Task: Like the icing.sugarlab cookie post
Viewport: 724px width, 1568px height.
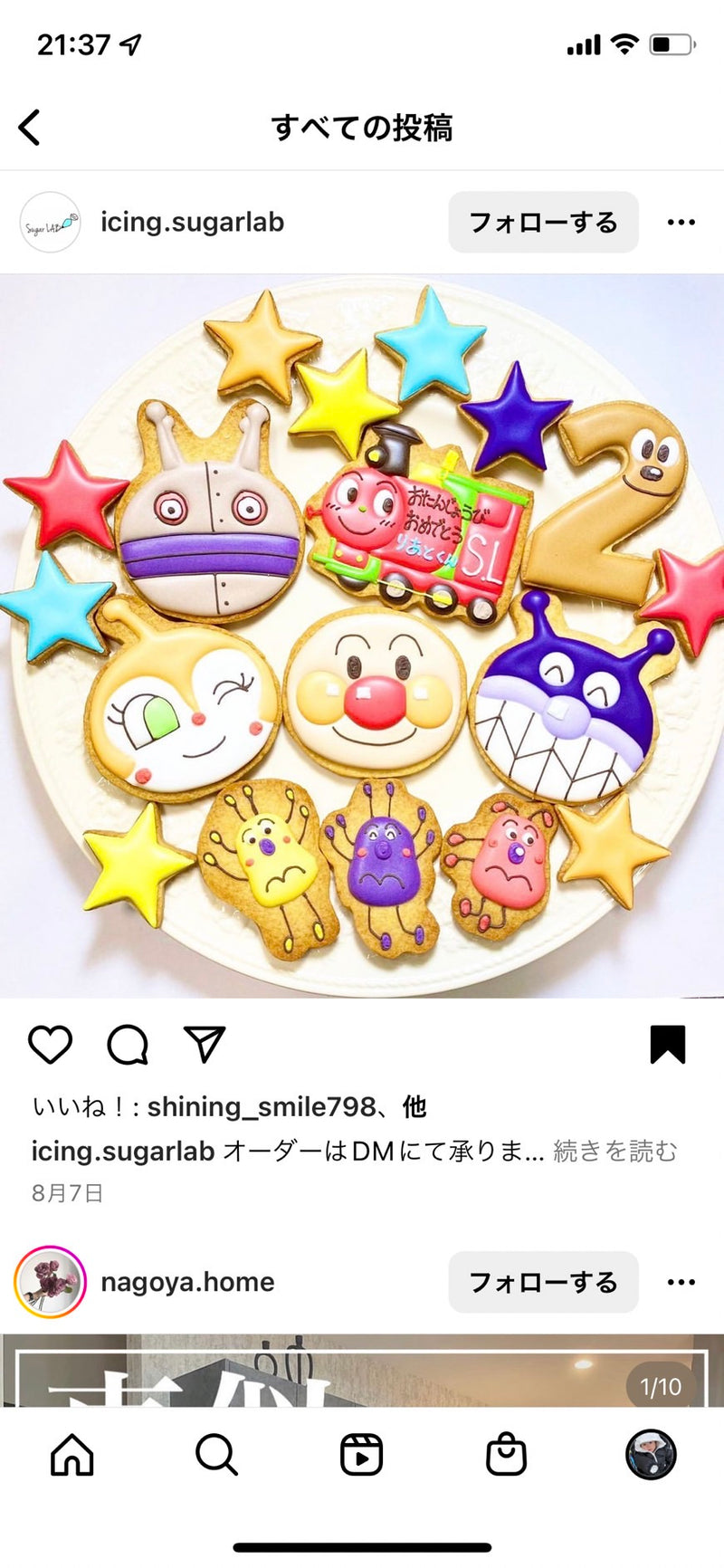Action: tap(51, 1045)
